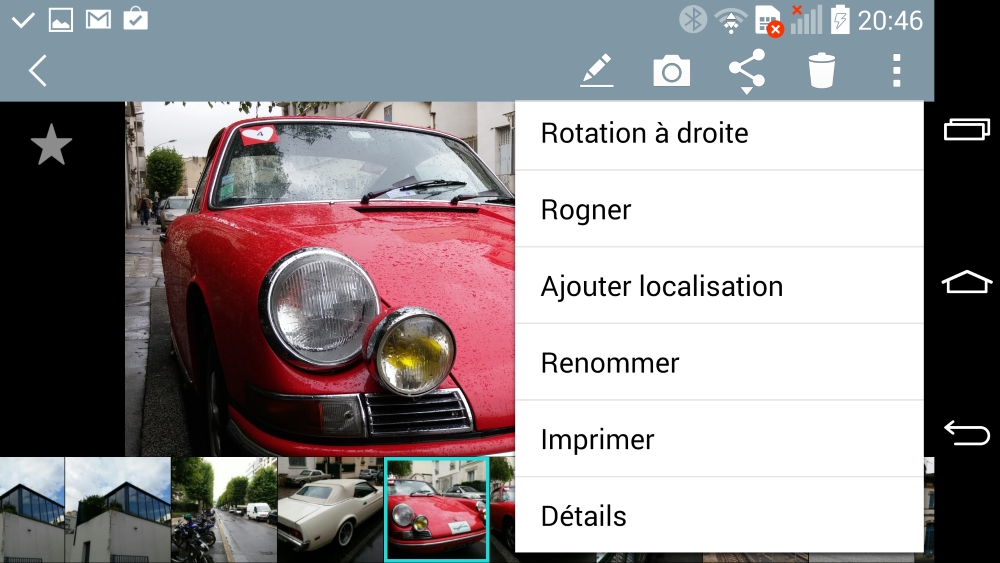The height and width of the screenshot is (563, 1000).
Task: Share this photo
Action: 746,70
